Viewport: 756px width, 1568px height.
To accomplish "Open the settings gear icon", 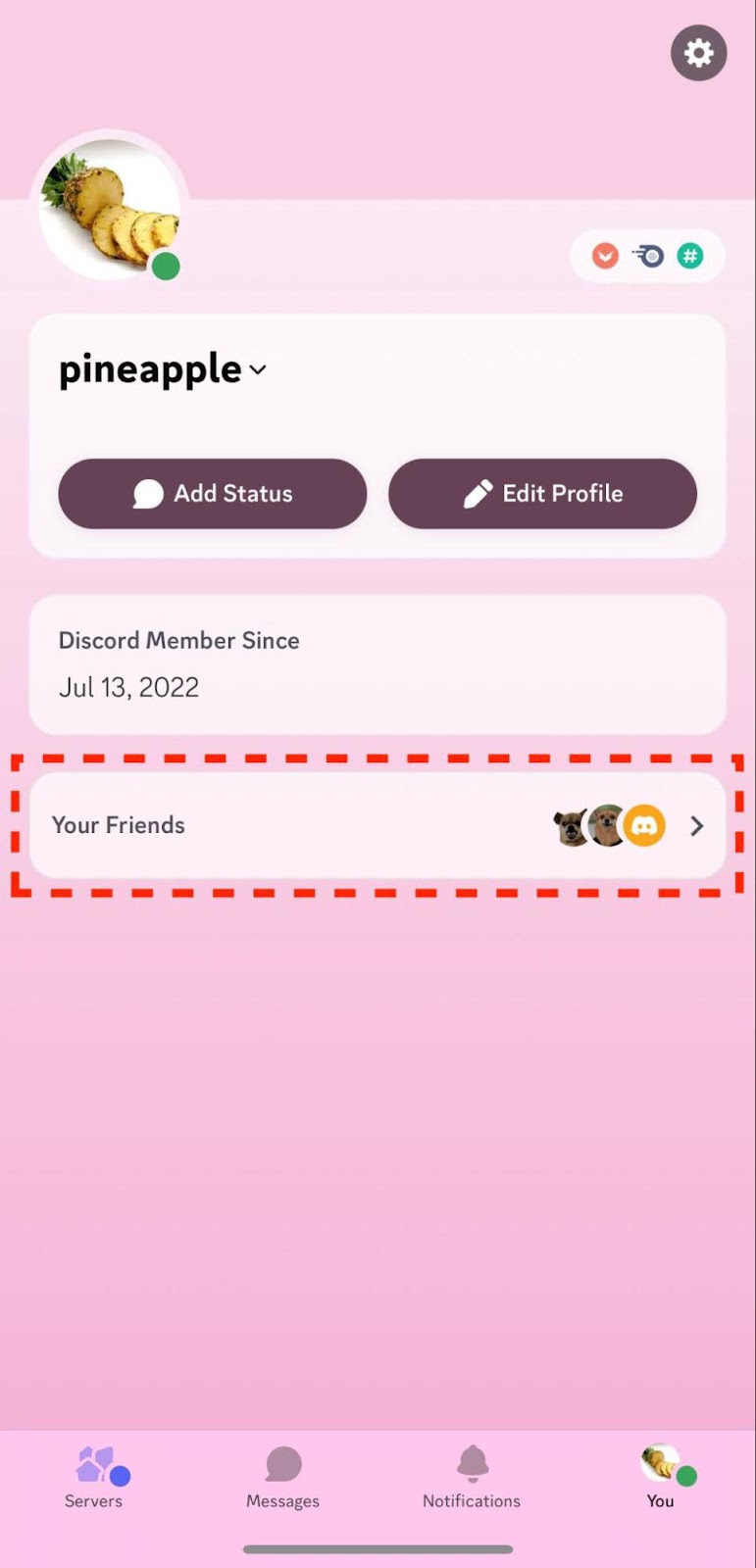I will point(697,53).
